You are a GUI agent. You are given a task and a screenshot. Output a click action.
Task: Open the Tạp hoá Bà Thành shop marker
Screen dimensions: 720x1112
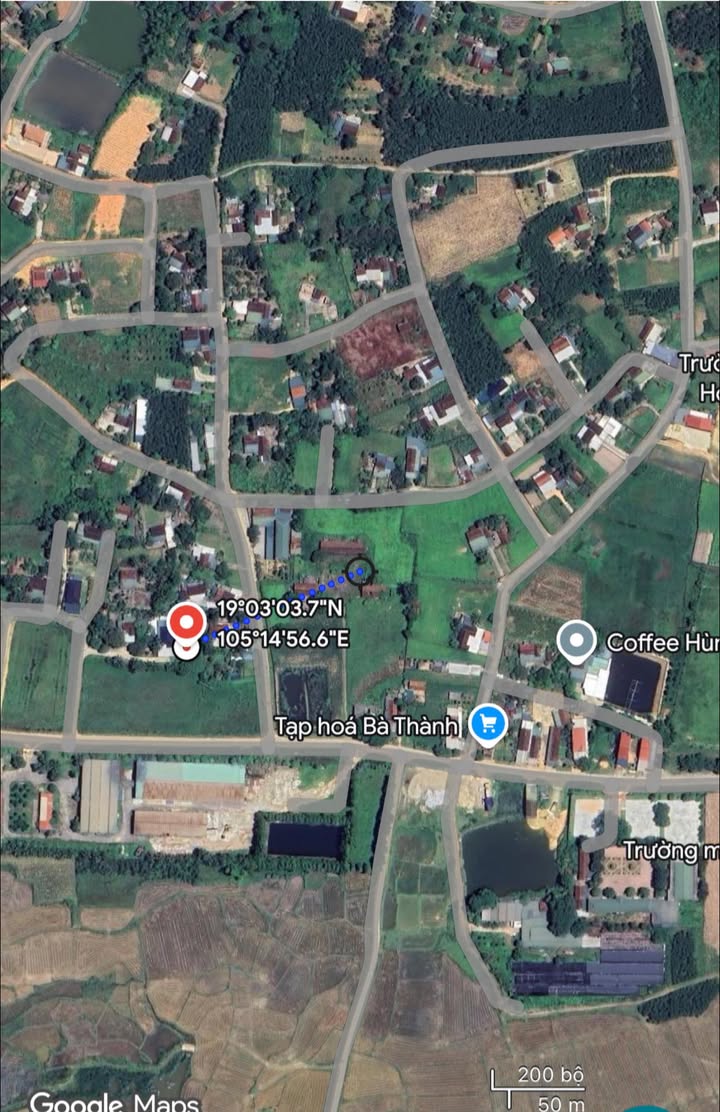pos(487,723)
